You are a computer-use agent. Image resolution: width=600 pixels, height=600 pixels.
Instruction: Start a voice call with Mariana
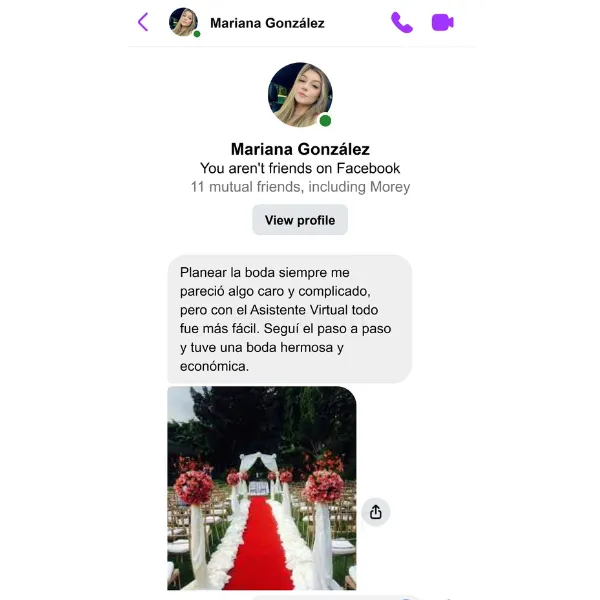pos(402,22)
